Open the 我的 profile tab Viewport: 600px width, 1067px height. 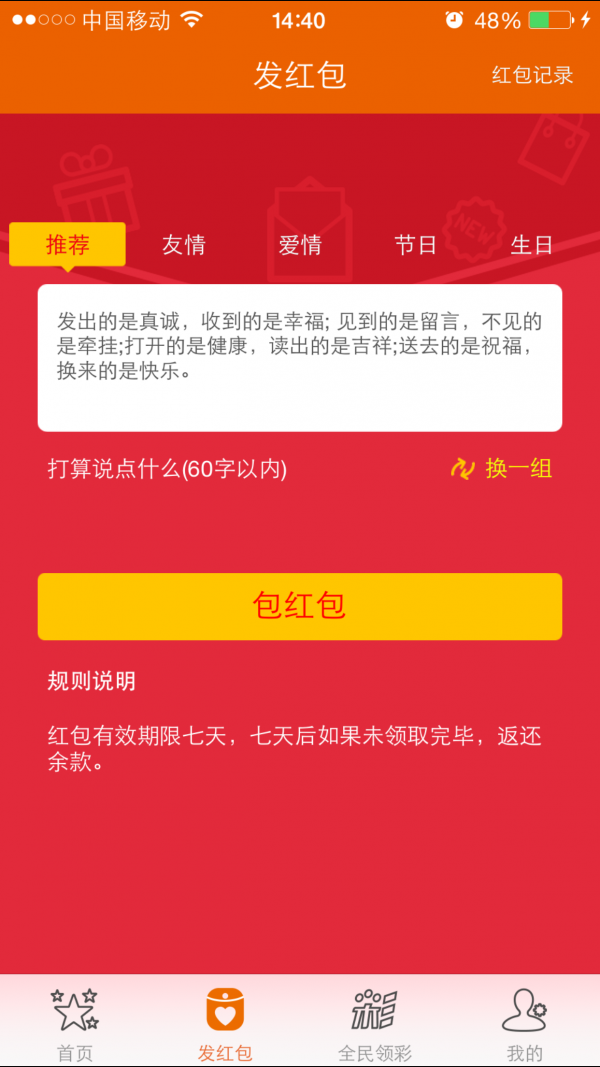point(524,1022)
